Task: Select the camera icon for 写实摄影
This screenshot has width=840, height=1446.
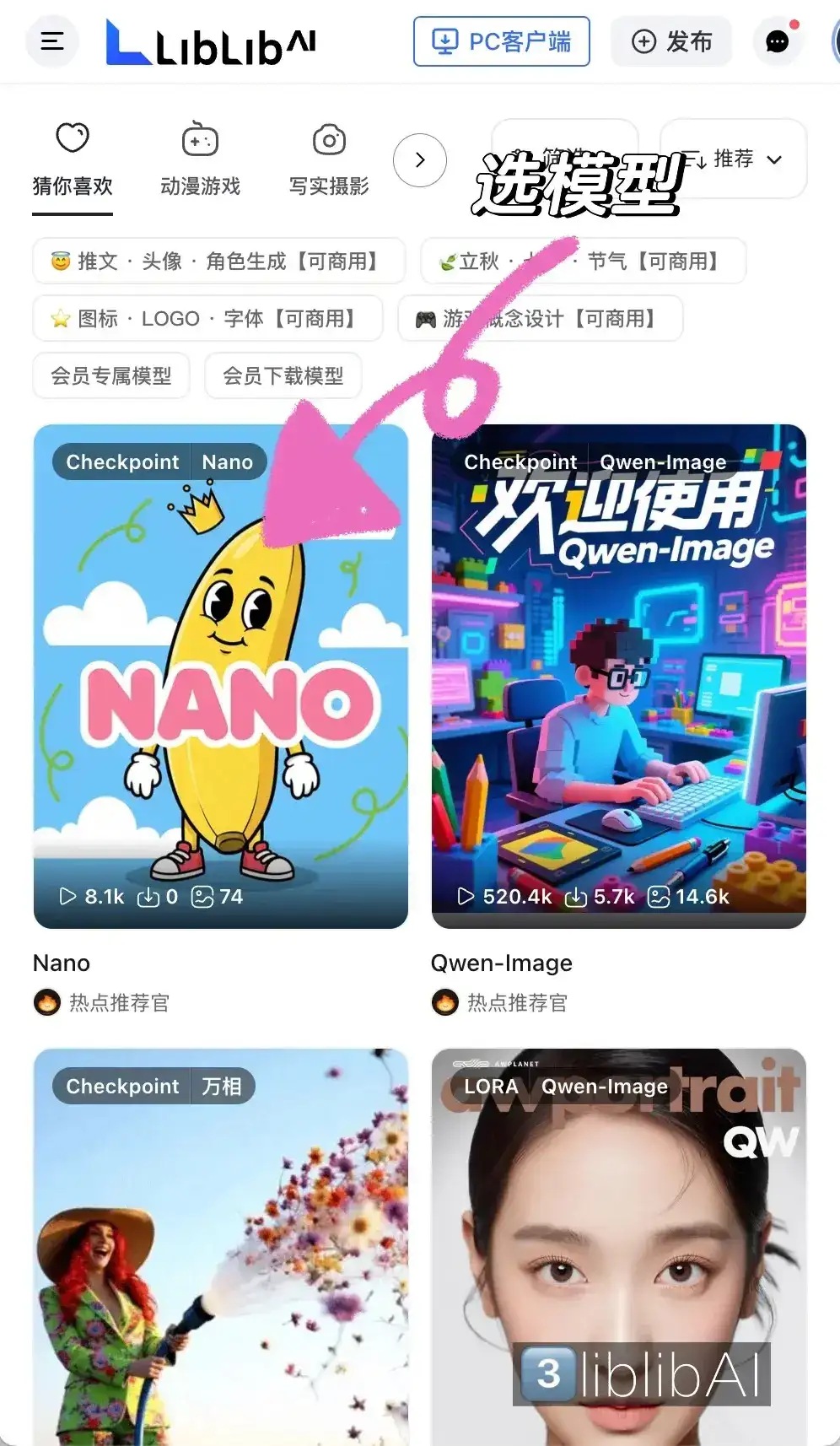Action: pyautogui.click(x=328, y=139)
